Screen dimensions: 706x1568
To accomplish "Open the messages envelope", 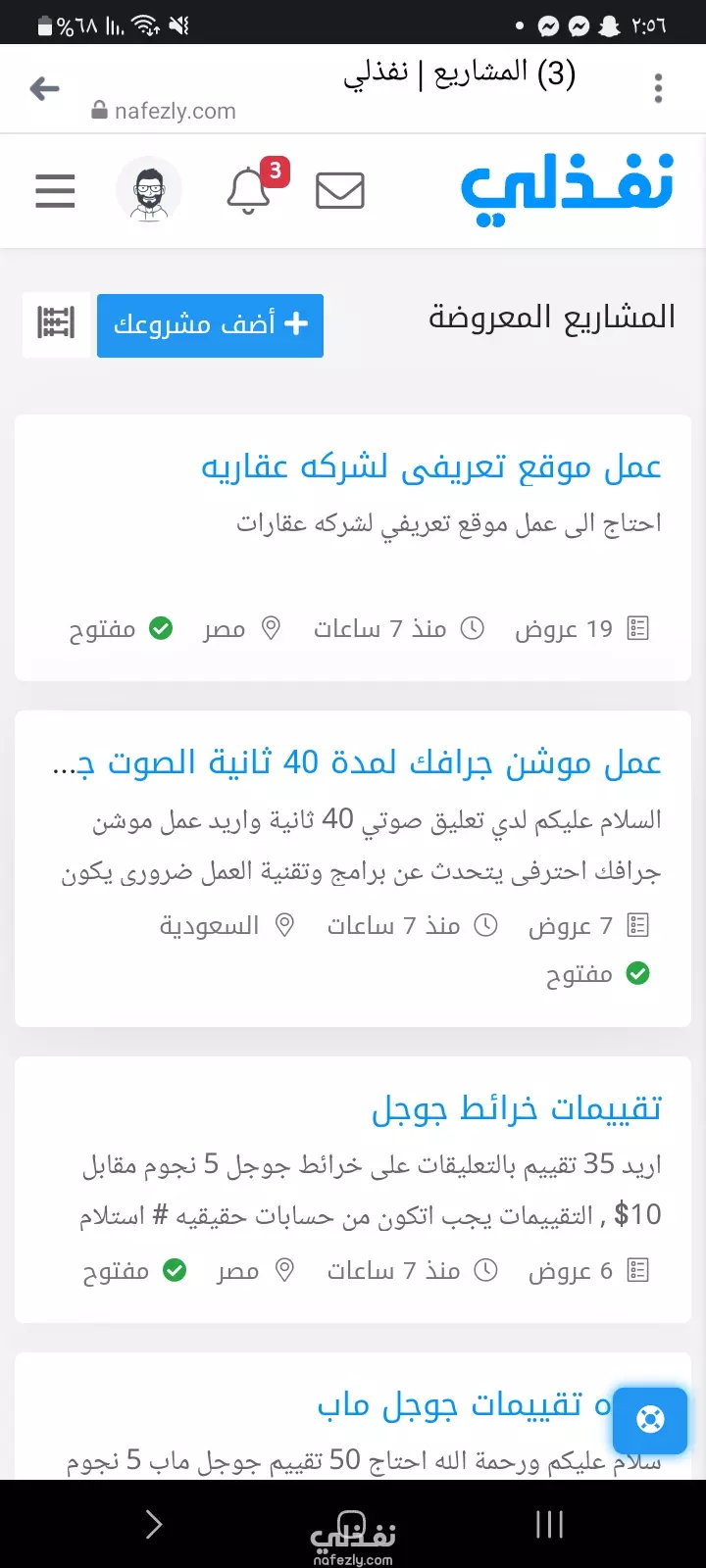I will tap(340, 190).
